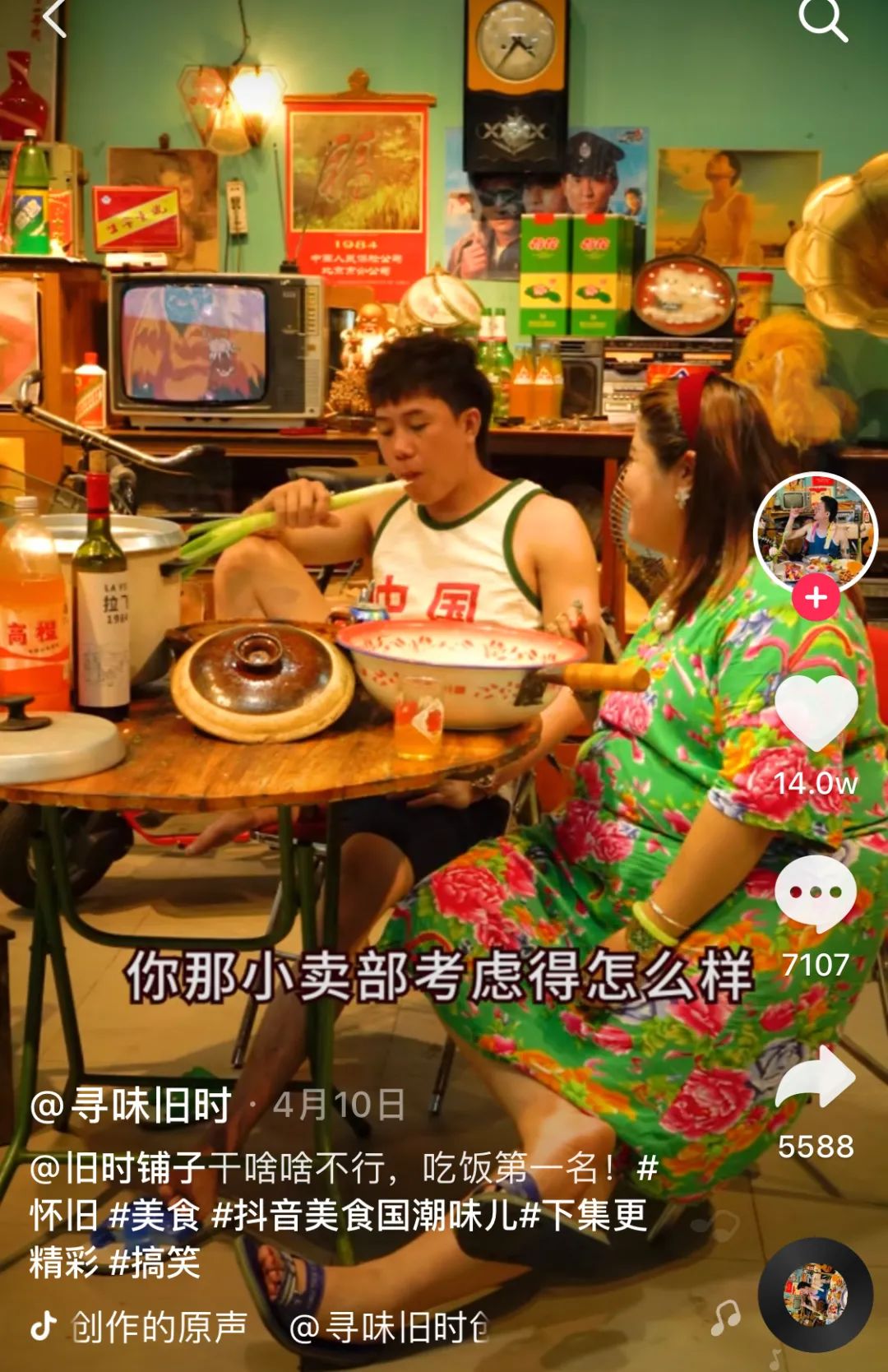Screen dimensions: 888x1372
Task: Open the @寻味旧时 username link
Action: coord(132,1105)
